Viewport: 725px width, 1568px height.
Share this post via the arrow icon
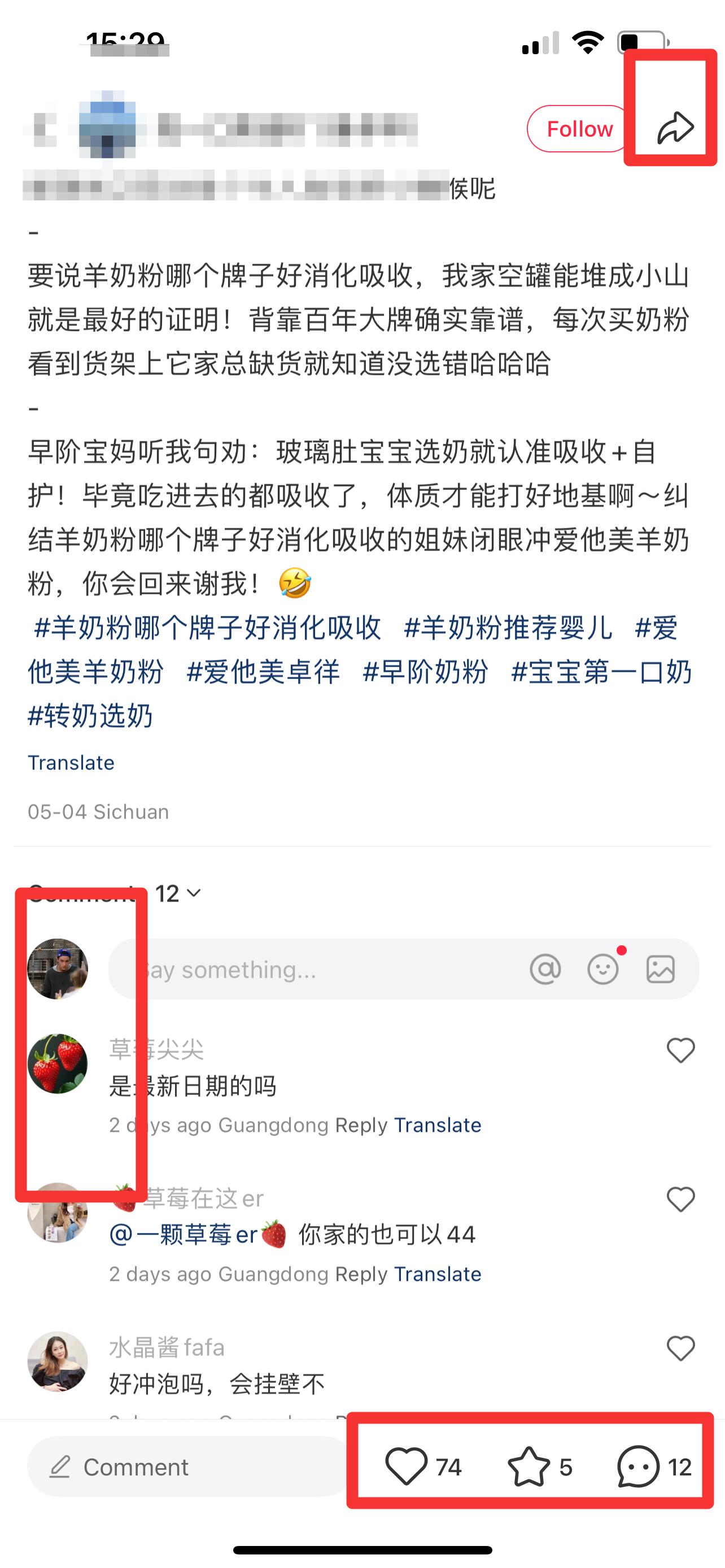(x=675, y=128)
